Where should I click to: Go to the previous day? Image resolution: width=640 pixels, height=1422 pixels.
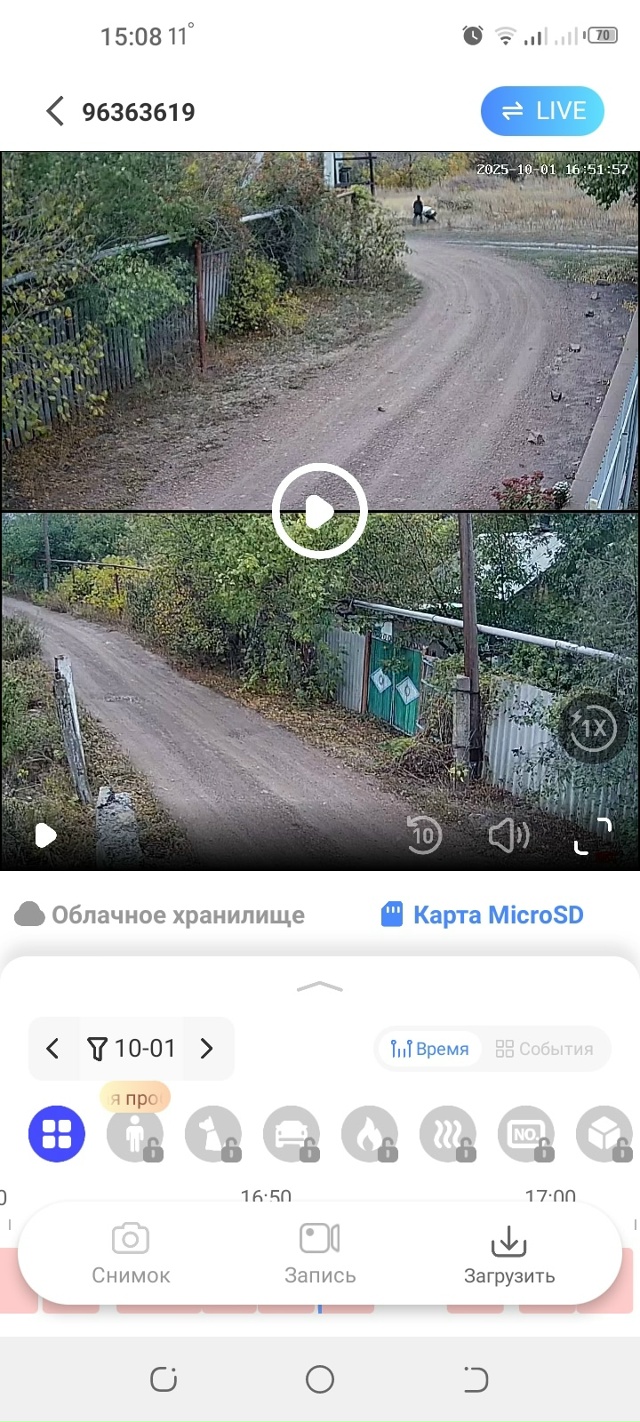(x=53, y=1049)
